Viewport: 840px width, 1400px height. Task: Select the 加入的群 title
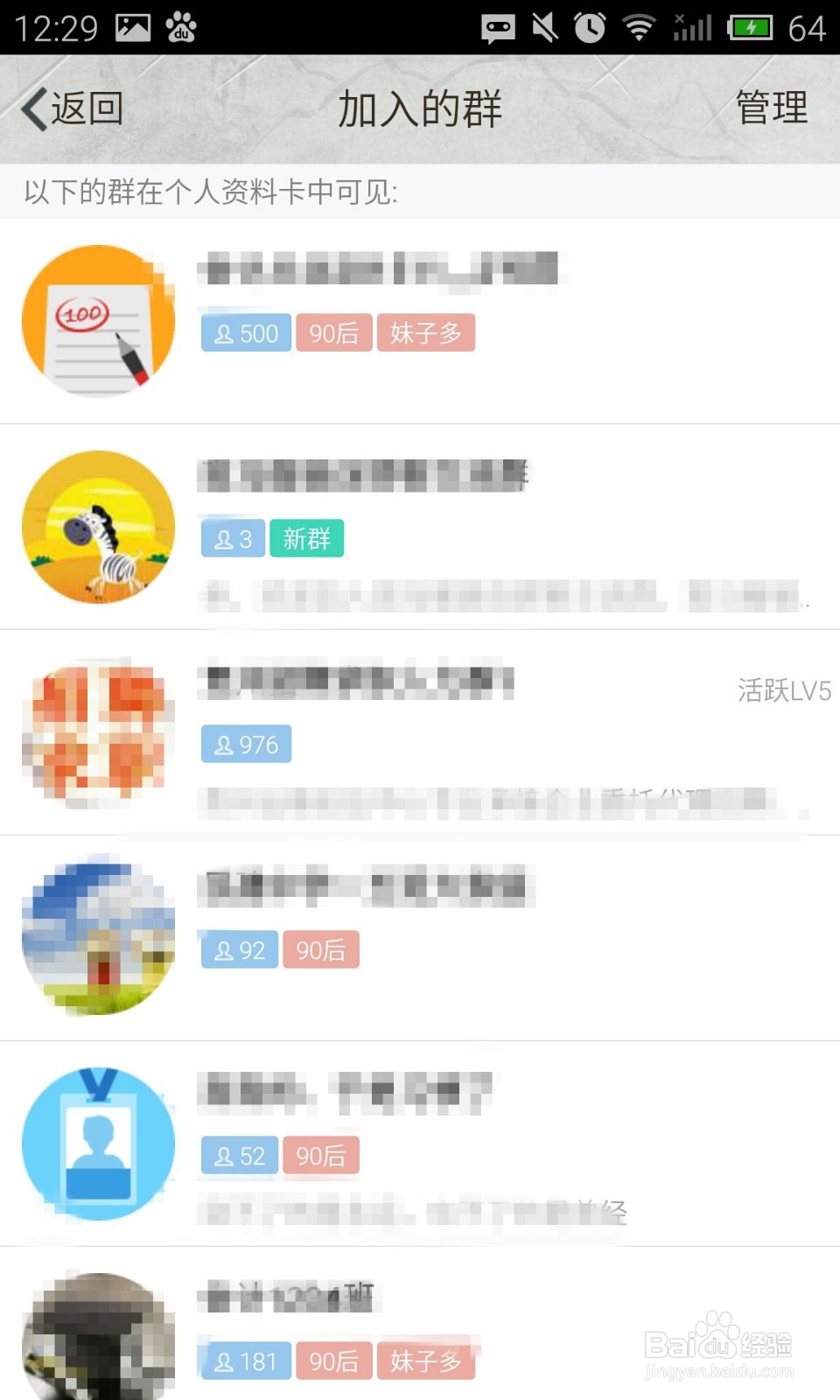click(419, 107)
